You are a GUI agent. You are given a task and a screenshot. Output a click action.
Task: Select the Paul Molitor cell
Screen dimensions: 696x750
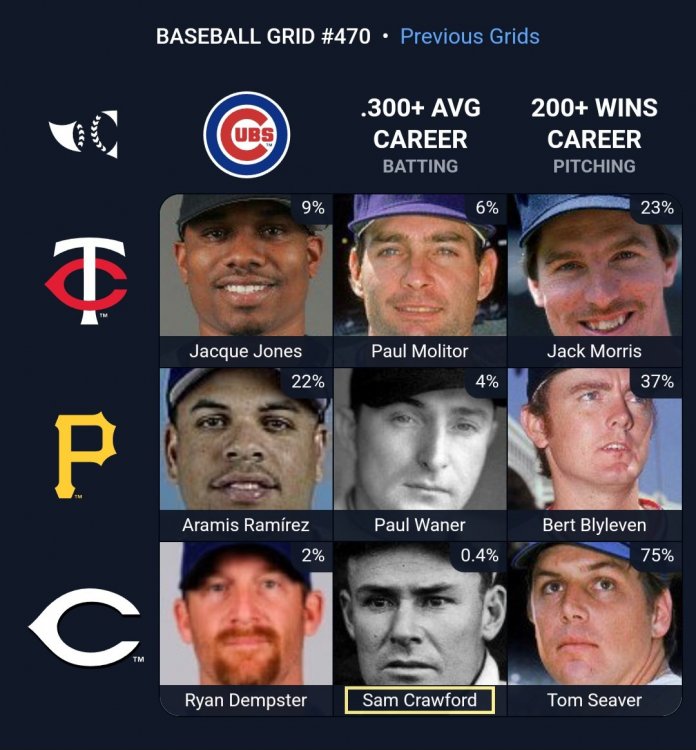[x=420, y=280]
